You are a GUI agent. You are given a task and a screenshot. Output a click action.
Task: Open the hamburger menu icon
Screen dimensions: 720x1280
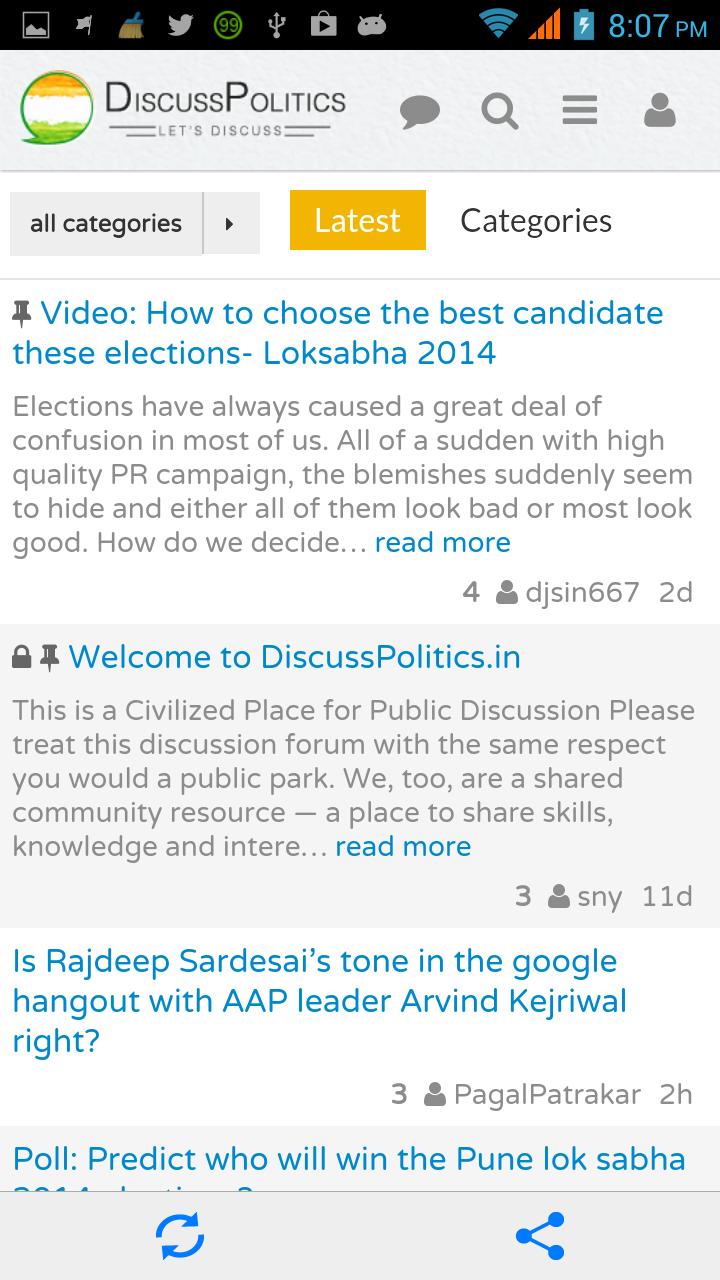click(579, 111)
